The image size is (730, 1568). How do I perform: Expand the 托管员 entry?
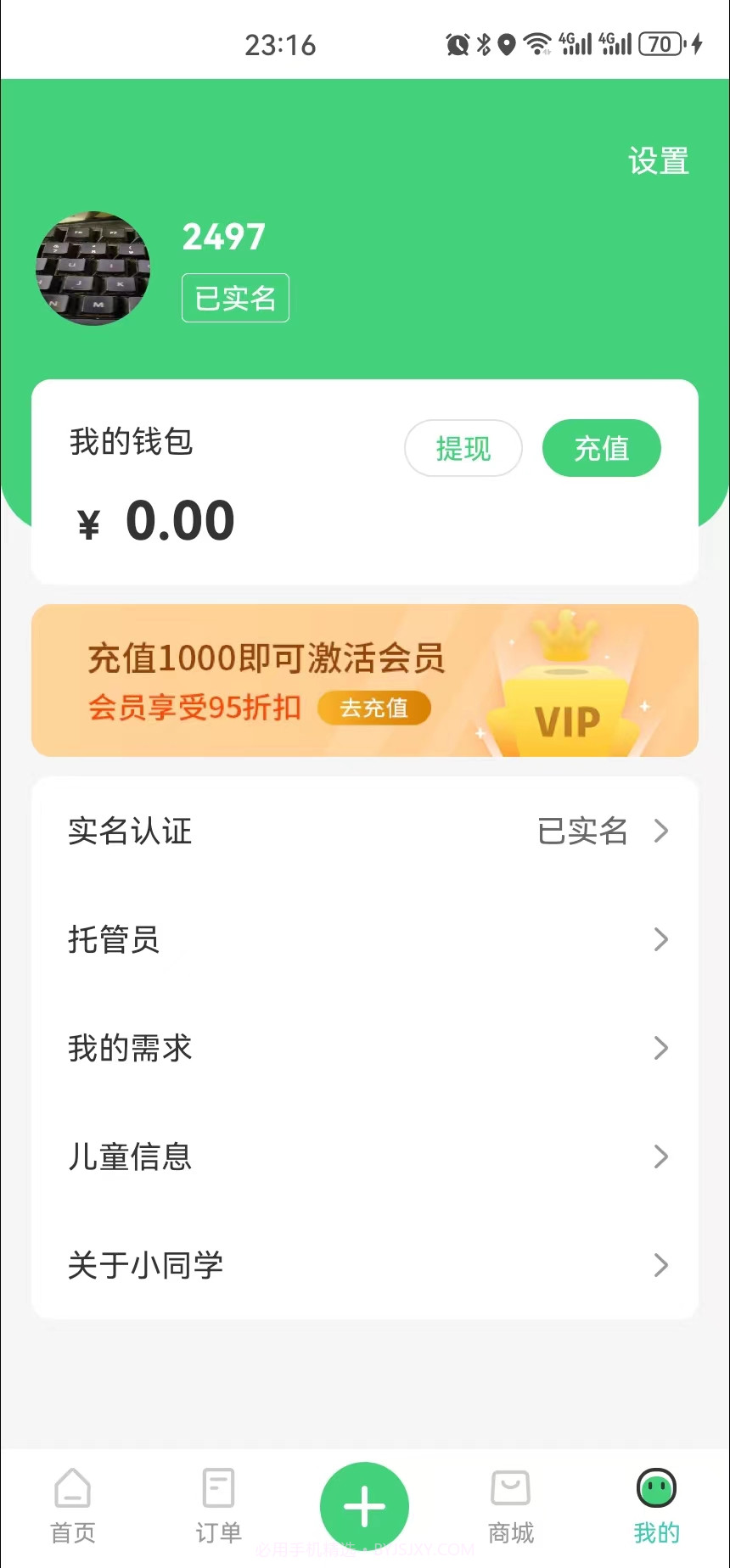click(661, 939)
